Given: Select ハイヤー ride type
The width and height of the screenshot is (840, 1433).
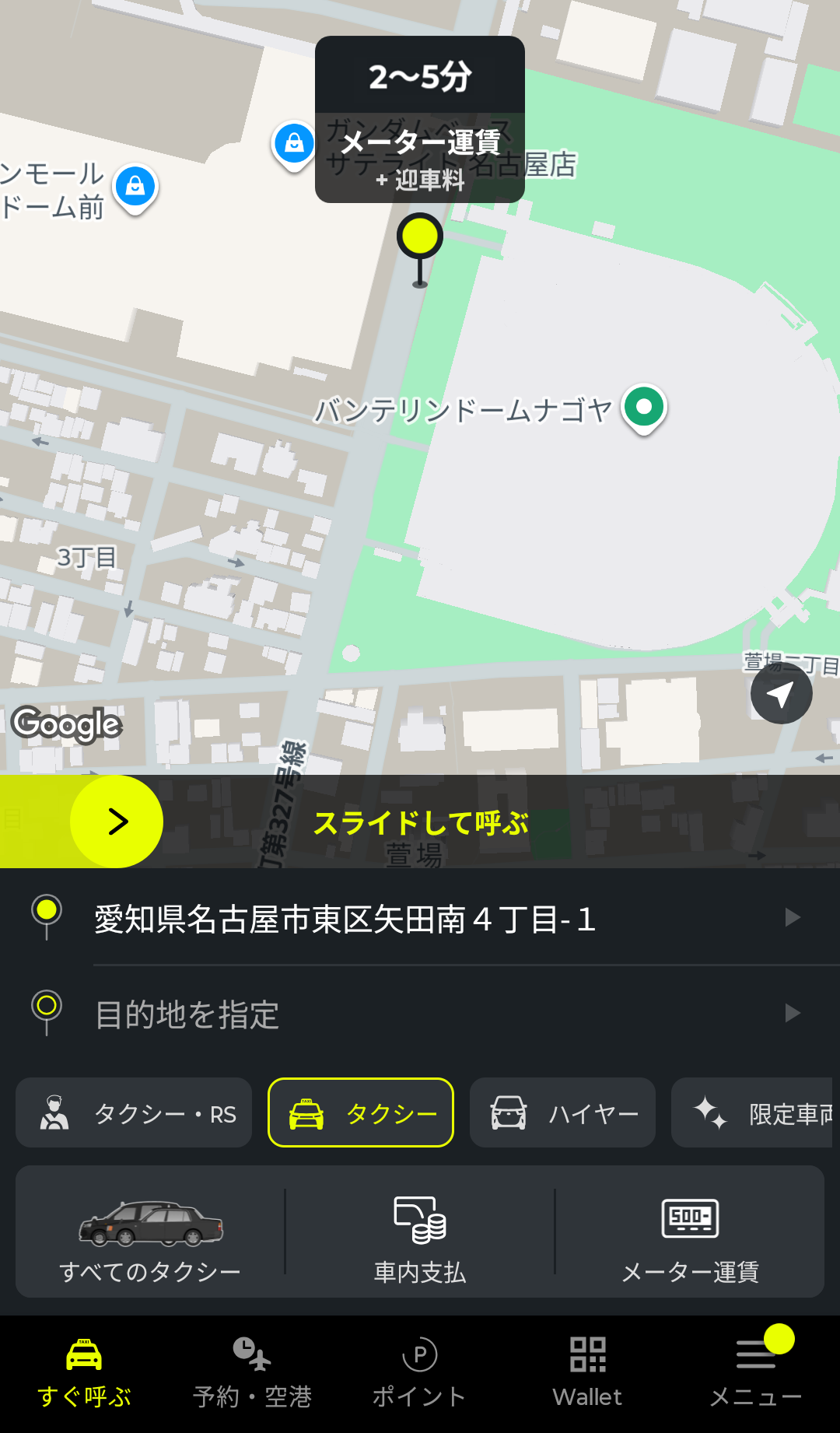Looking at the screenshot, I should tap(562, 1113).
